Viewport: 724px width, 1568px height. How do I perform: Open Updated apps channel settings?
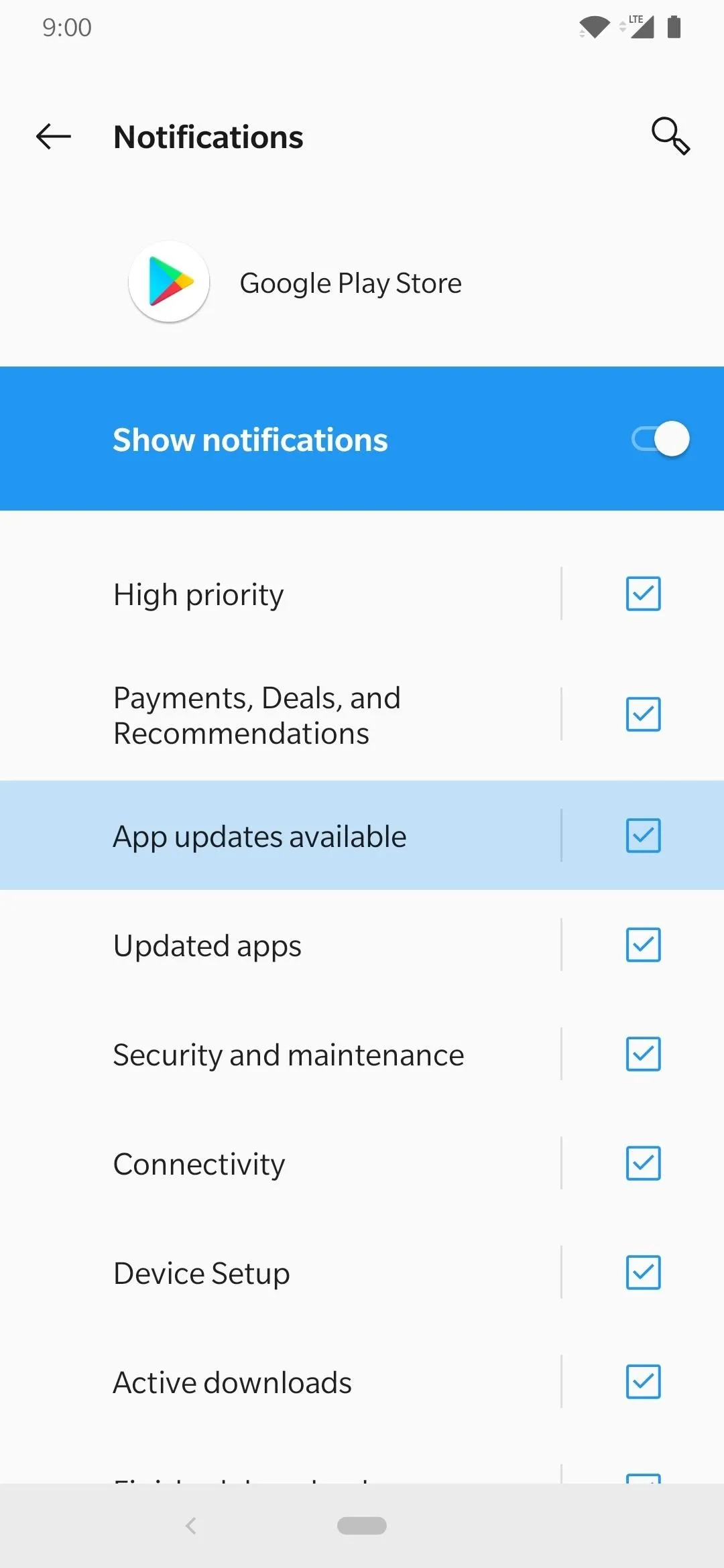(280, 945)
